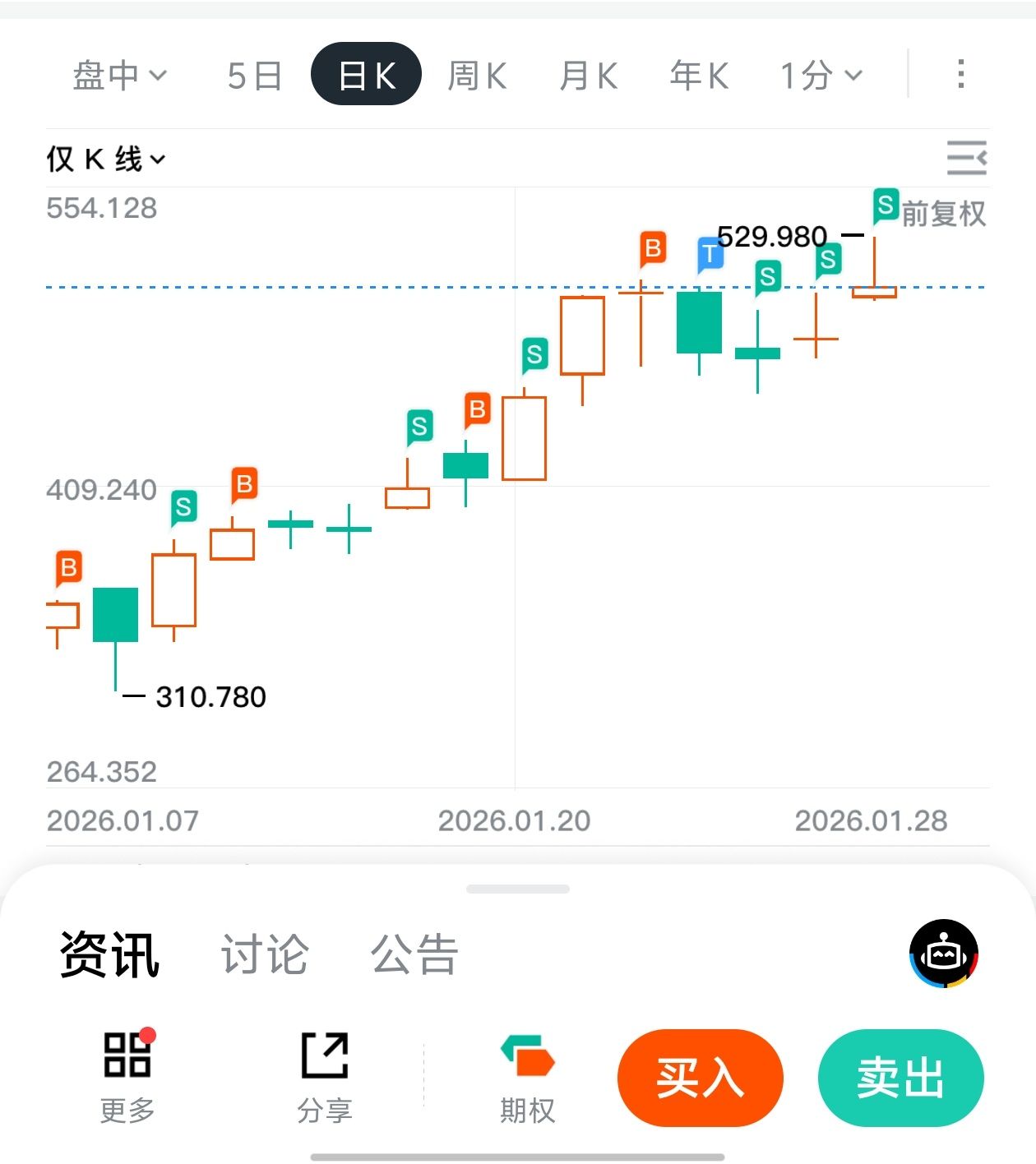Switch to the 5日 chart
Image resolution: width=1036 pixels, height=1164 pixels.
click(x=254, y=76)
